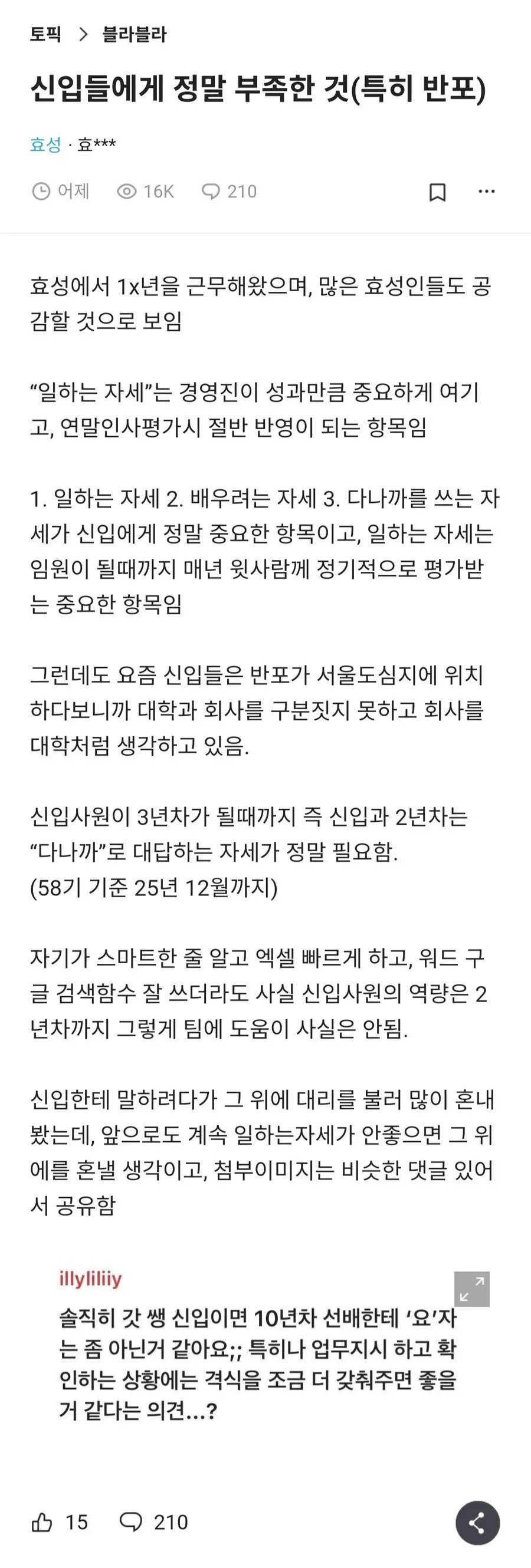Open the 블라블라 topic category
Viewport: 531px width, 1568px height.
(134, 35)
